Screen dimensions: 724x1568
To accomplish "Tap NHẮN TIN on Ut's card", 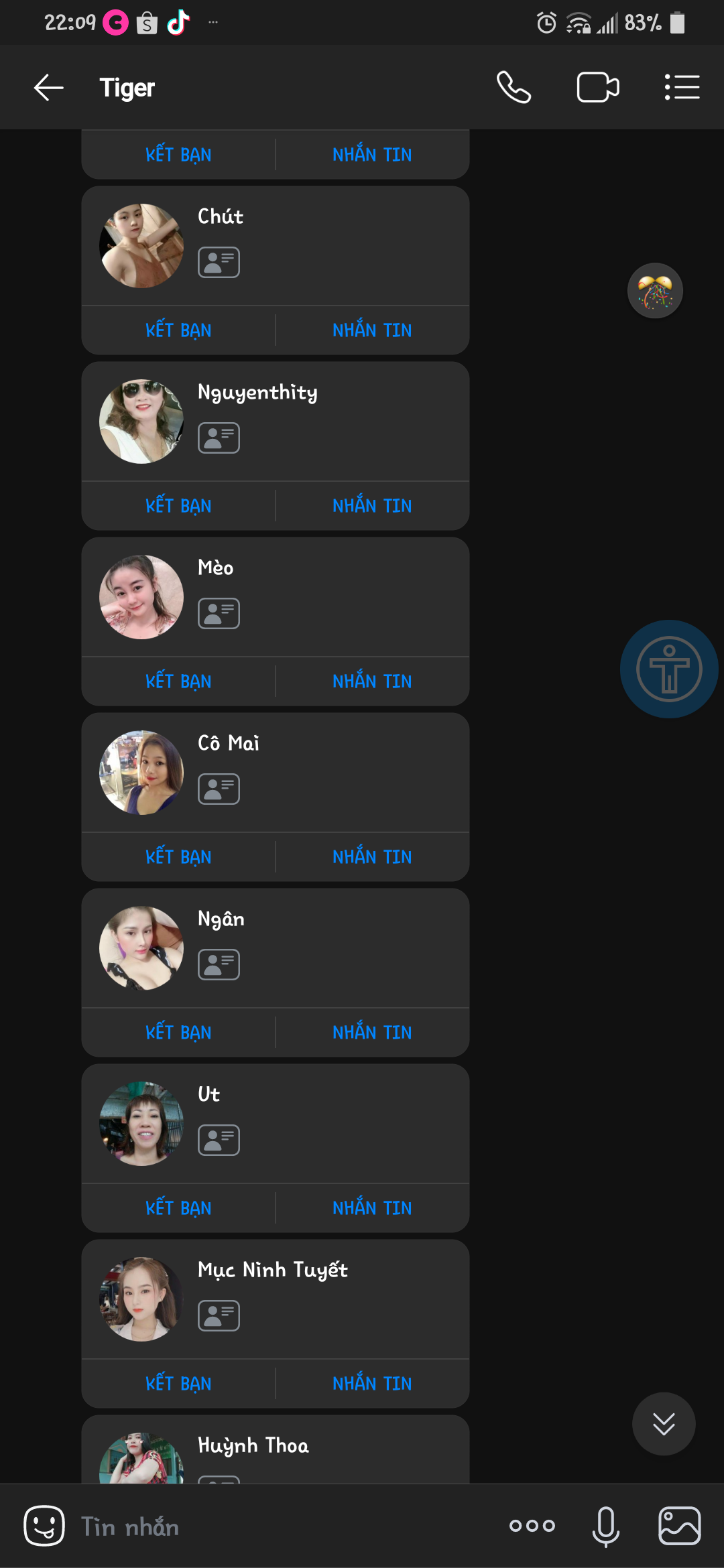I will pos(372,1208).
